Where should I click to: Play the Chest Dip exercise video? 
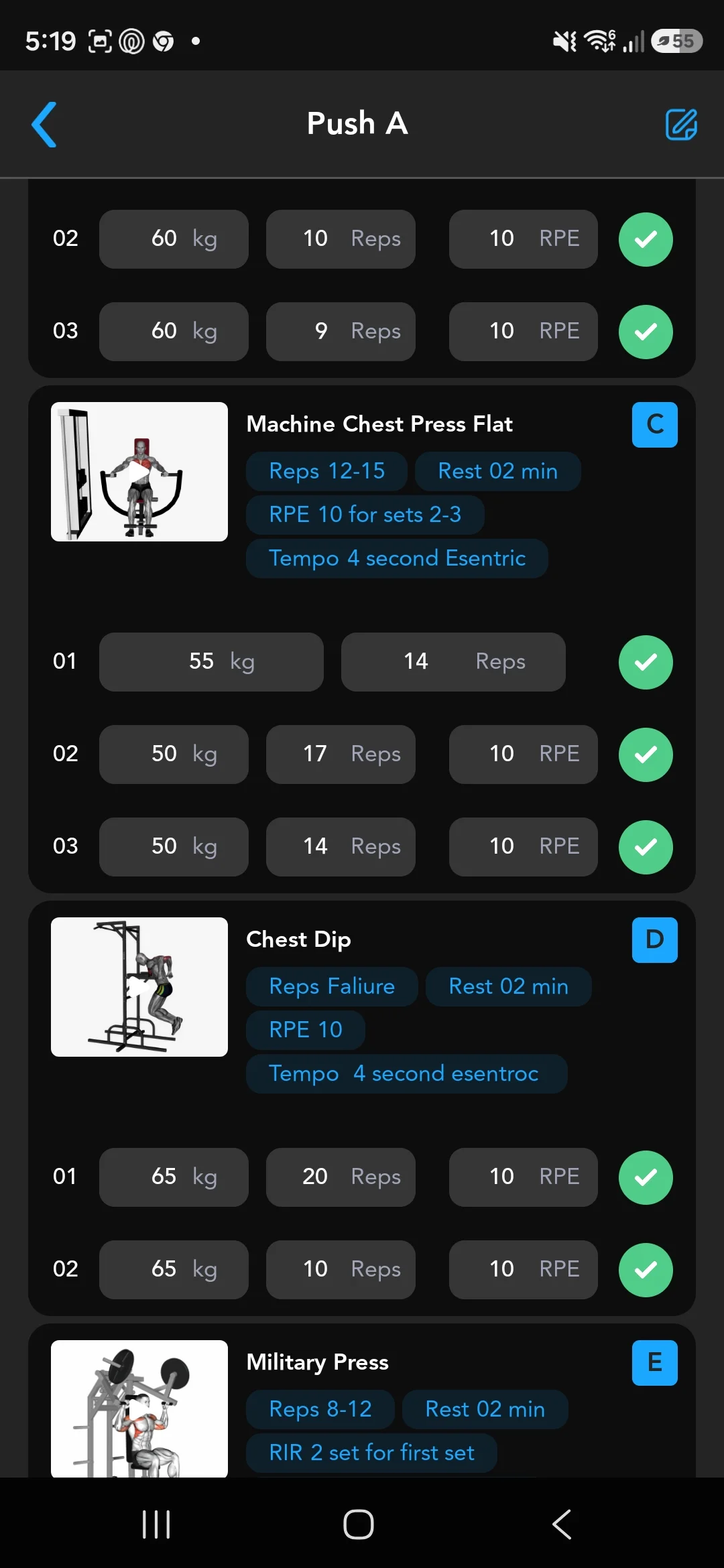tap(139, 987)
